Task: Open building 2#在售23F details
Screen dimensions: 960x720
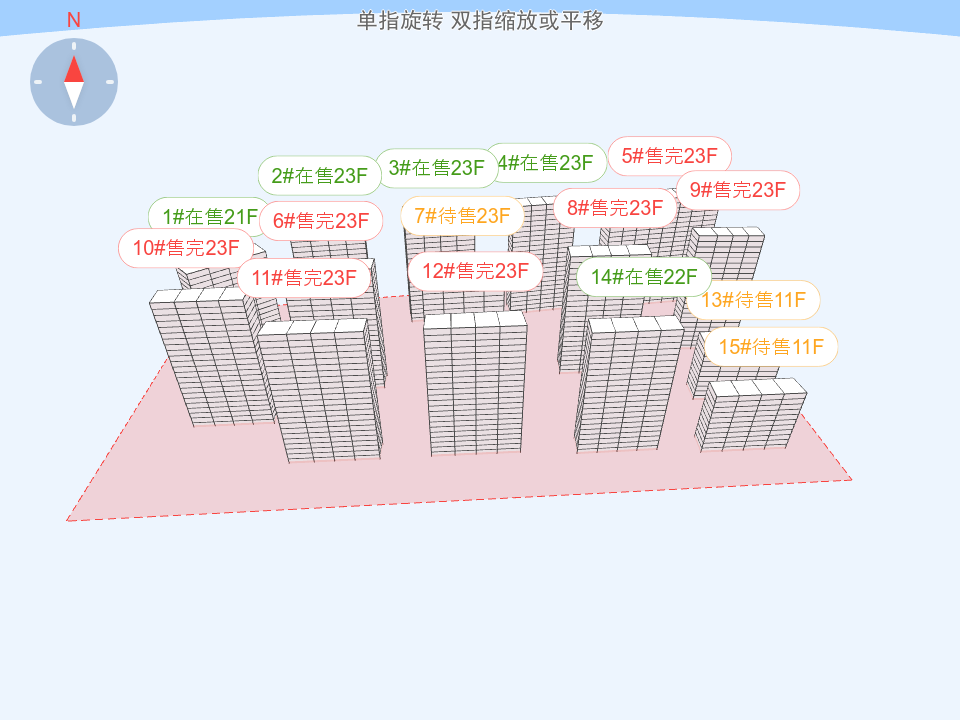Action: tap(319, 176)
